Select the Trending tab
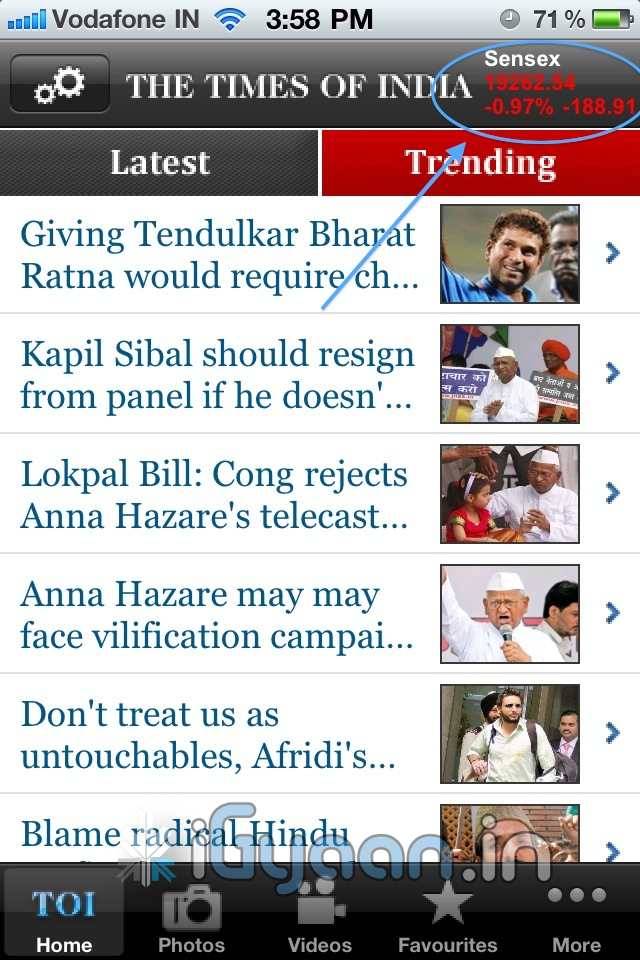The image size is (640, 960). point(480,162)
